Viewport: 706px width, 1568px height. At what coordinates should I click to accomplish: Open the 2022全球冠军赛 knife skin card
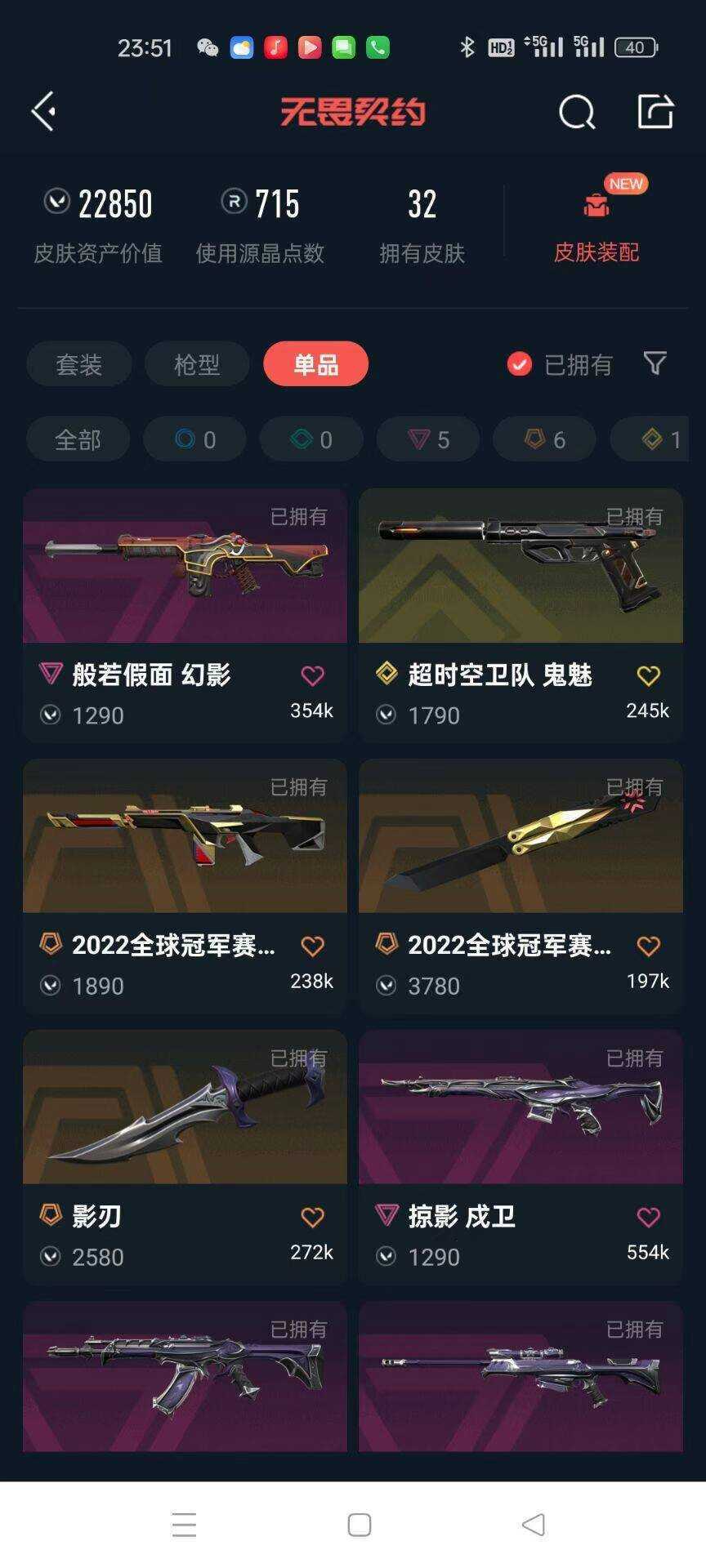point(521,839)
